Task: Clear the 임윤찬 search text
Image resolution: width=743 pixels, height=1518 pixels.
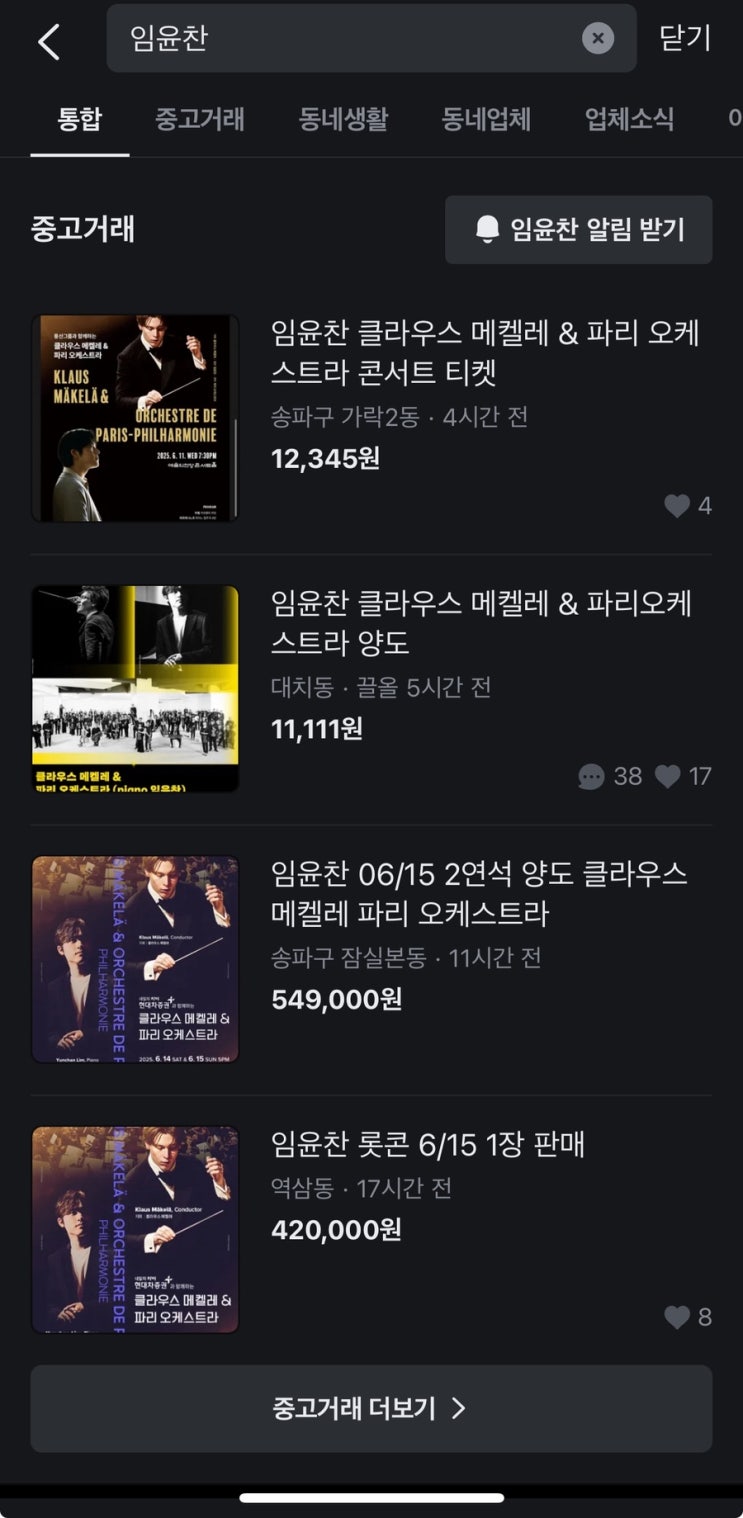Action: [x=597, y=39]
